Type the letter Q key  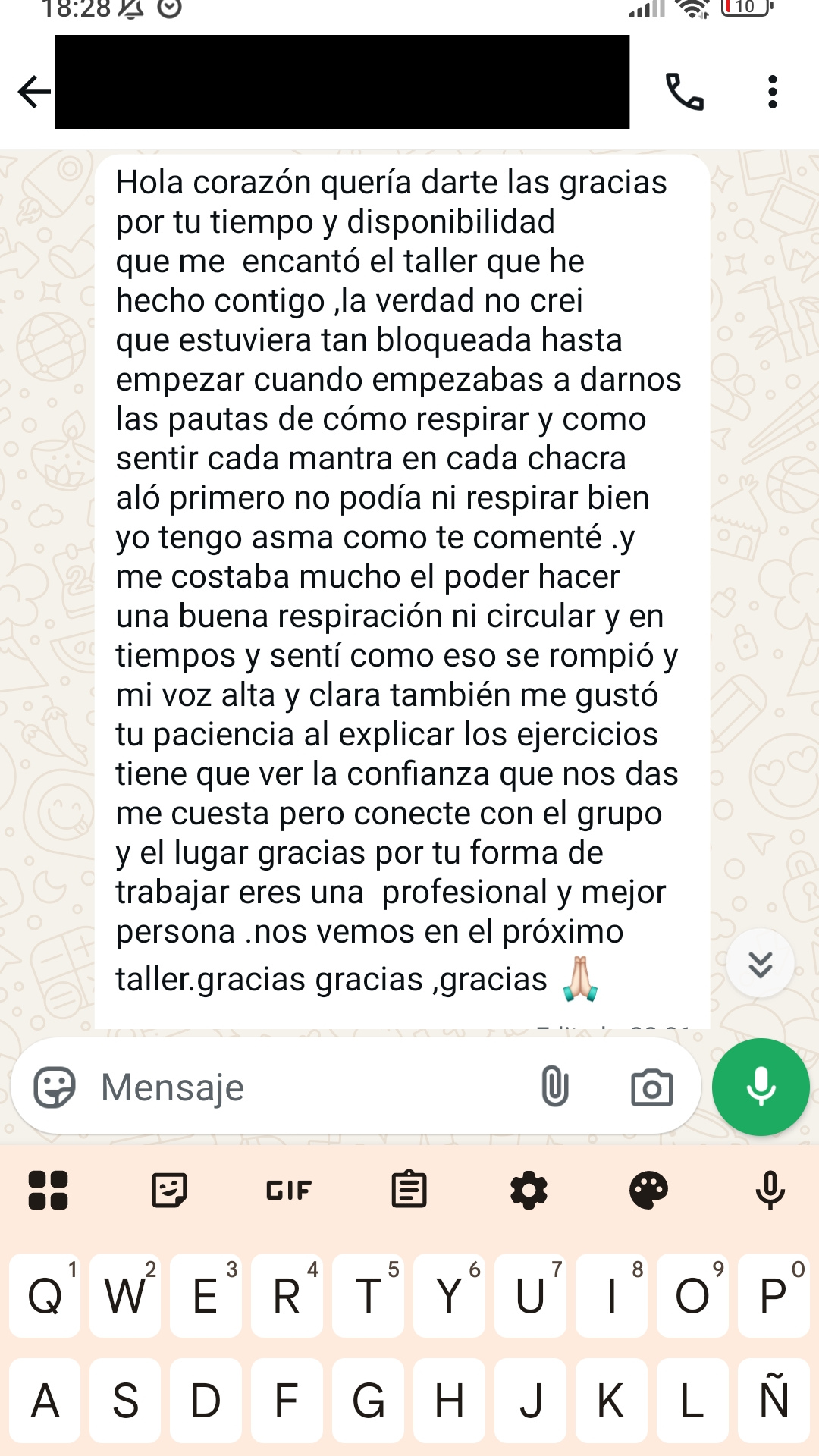[x=45, y=1295]
